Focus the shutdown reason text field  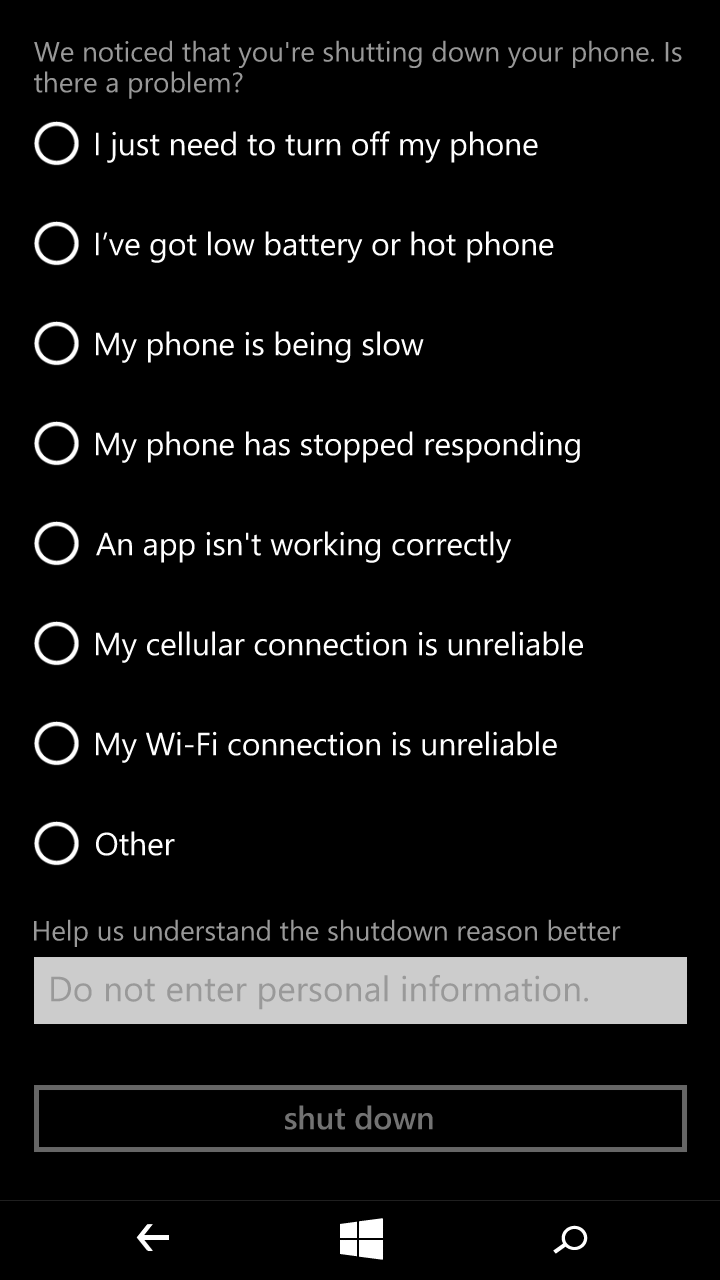point(360,990)
